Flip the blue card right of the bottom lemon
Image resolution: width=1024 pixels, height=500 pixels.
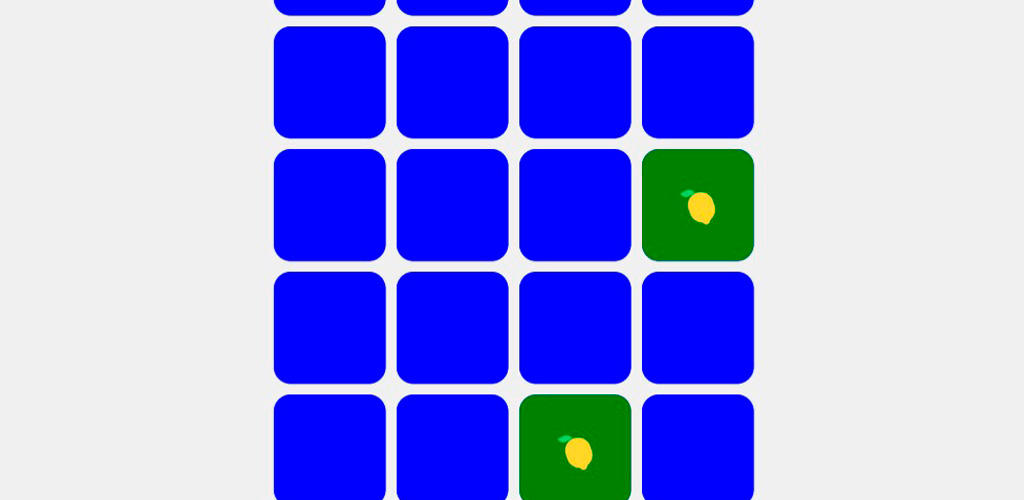coord(698,448)
